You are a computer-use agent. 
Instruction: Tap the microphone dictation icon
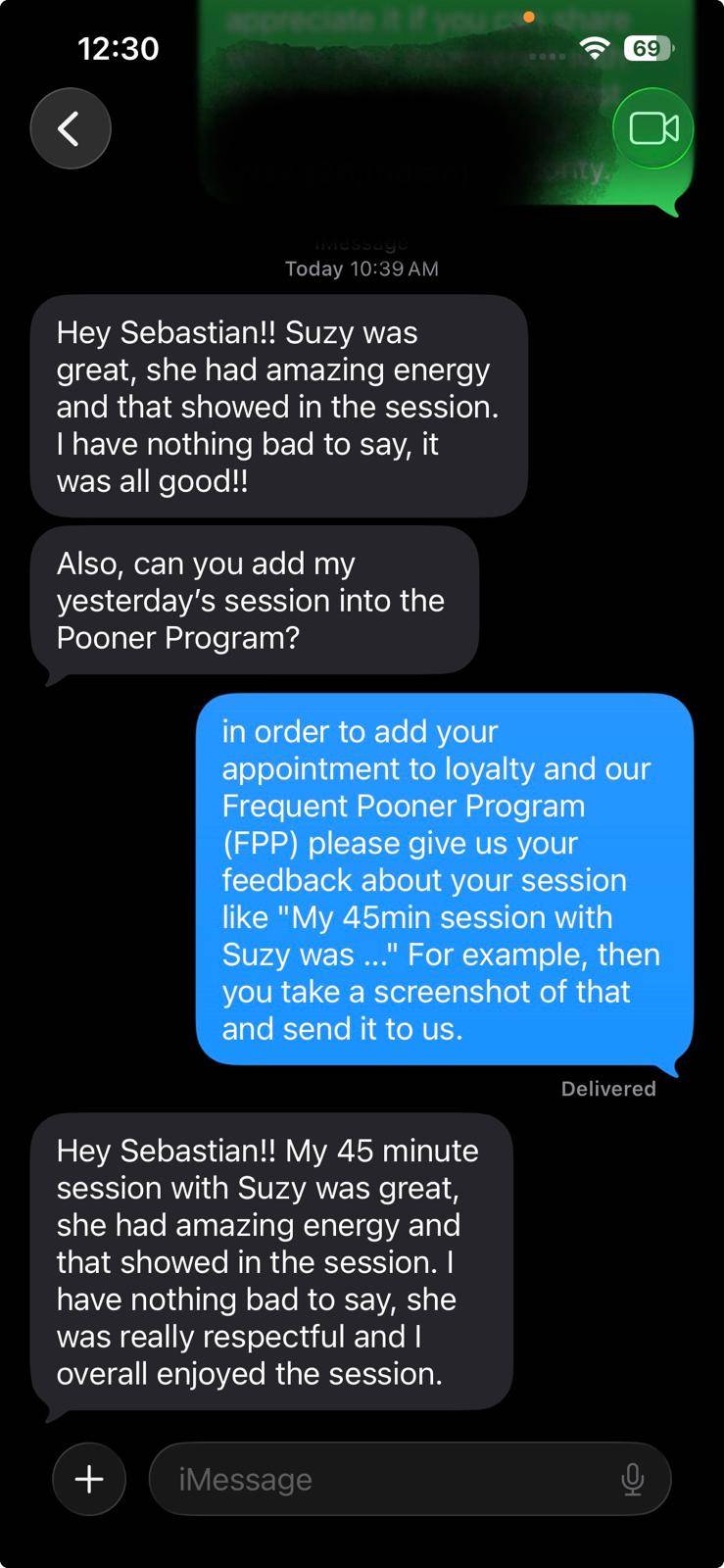pyautogui.click(x=633, y=1479)
